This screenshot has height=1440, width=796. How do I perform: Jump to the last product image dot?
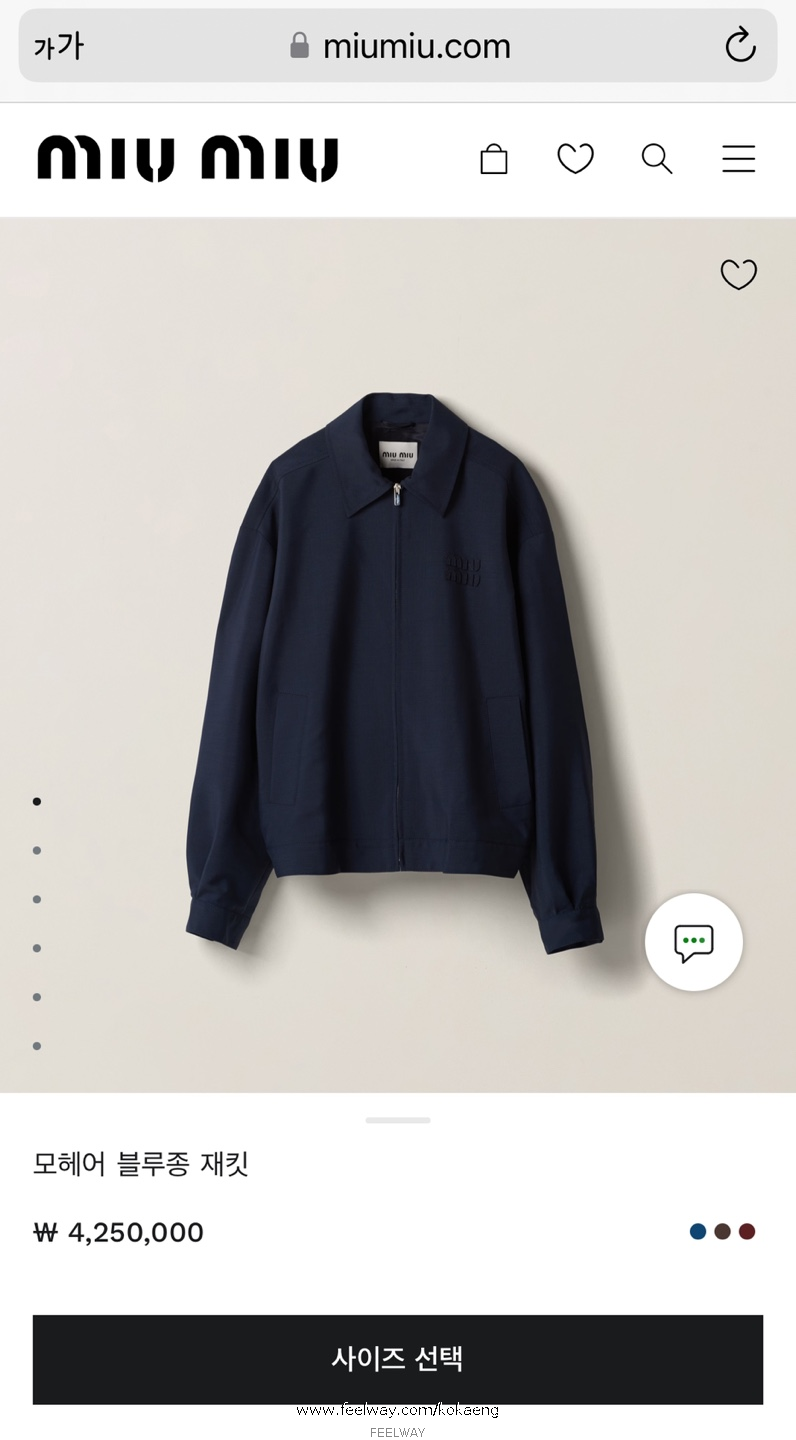(x=37, y=1046)
